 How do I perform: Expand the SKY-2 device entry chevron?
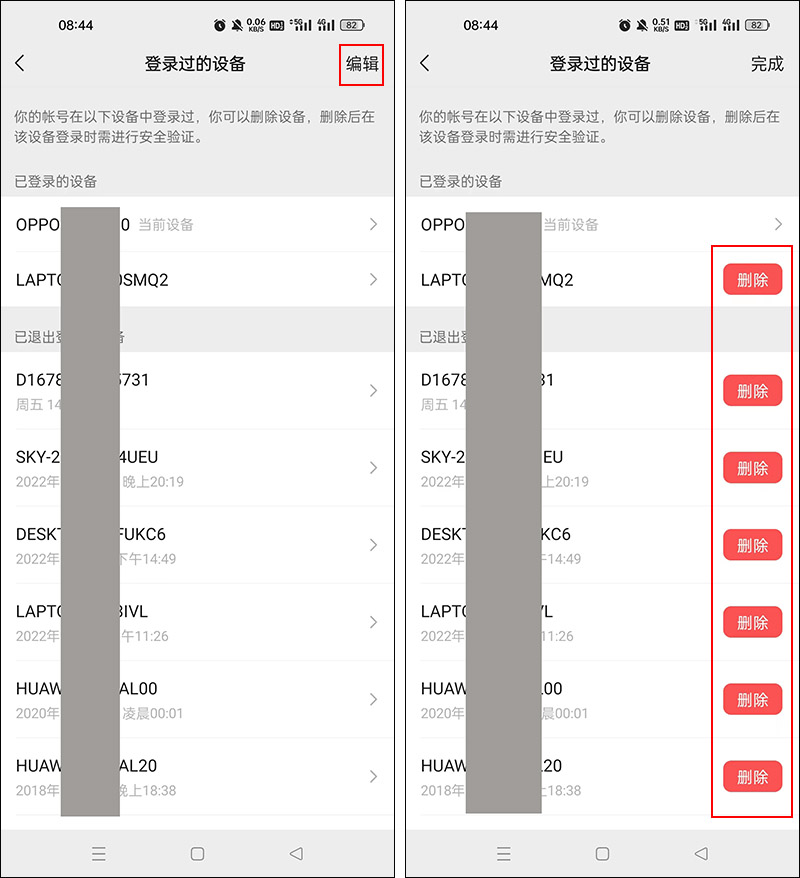point(374,467)
